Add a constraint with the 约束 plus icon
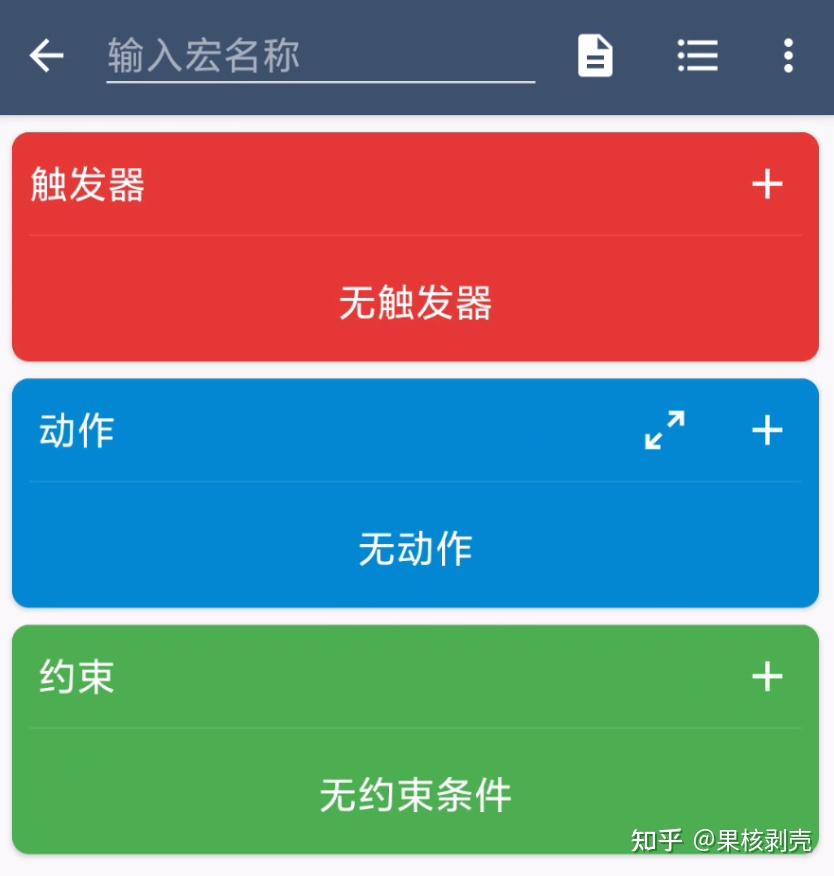Image resolution: width=834 pixels, height=876 pixels. pyautogui.click(x=767, y=676)
